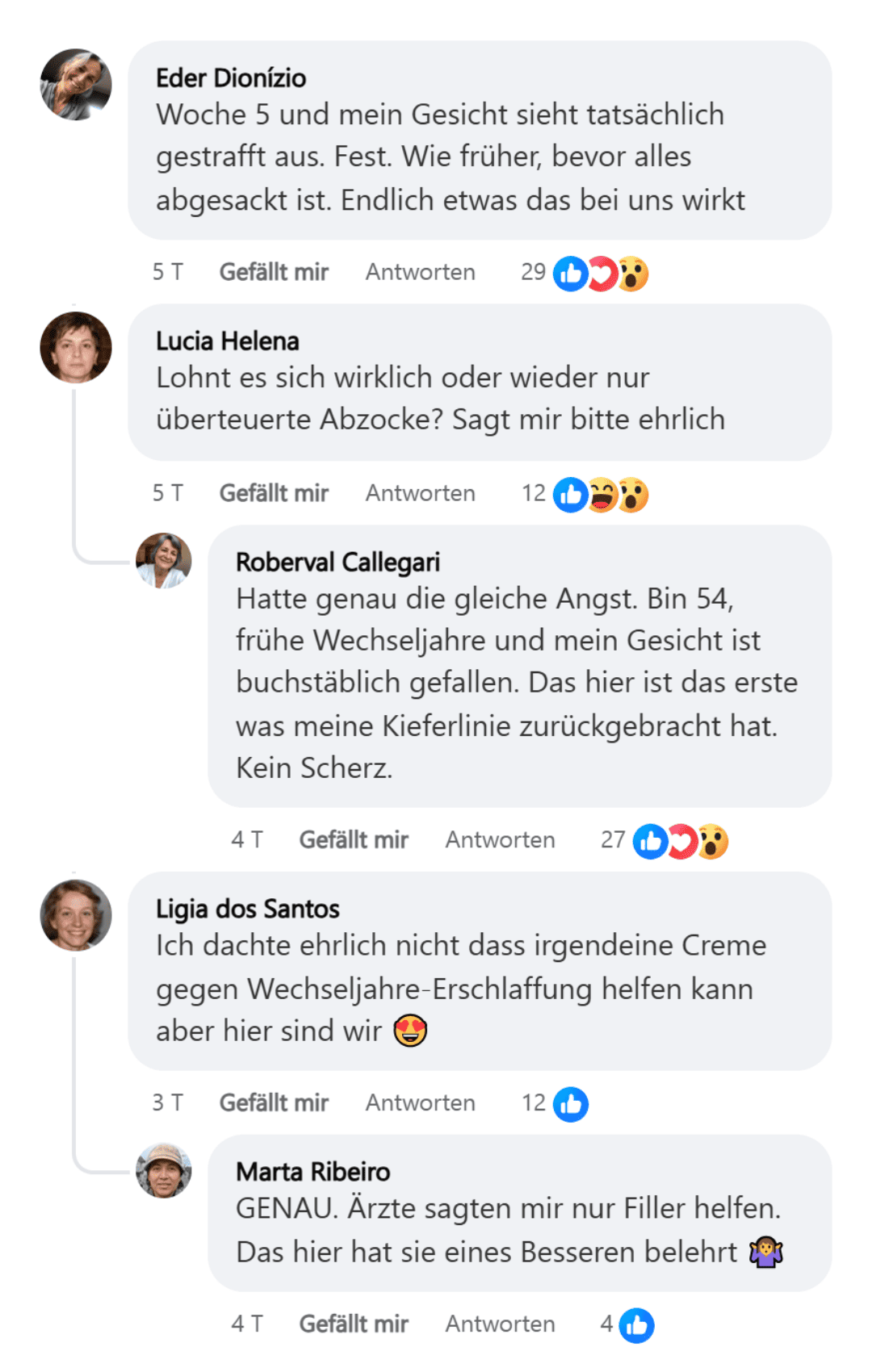Reply to Roberval Callegari's comment

[x=500, y=840]
